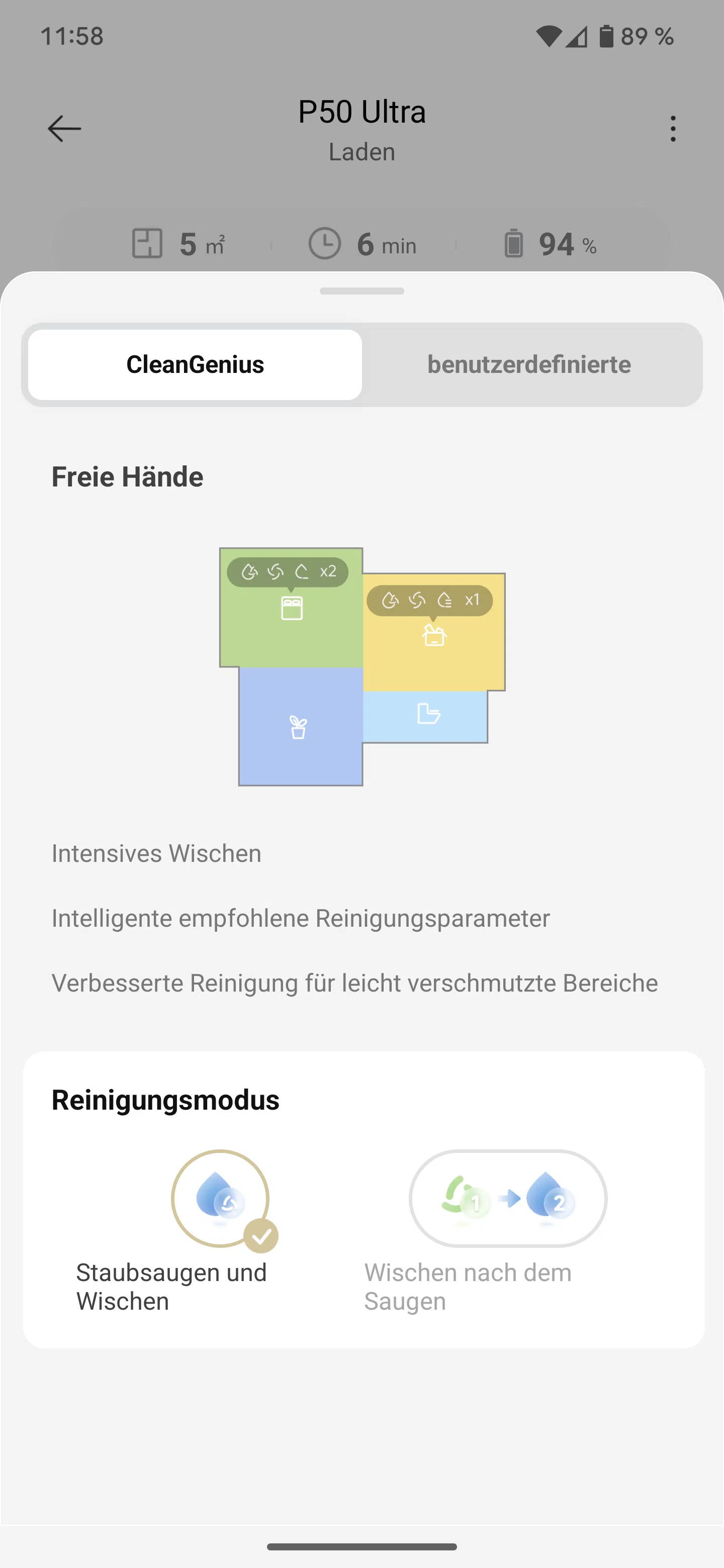Select Staubsaugen und Wischen mode
Viewport: 724px width, 1568px height.
tap(220, 1198)
